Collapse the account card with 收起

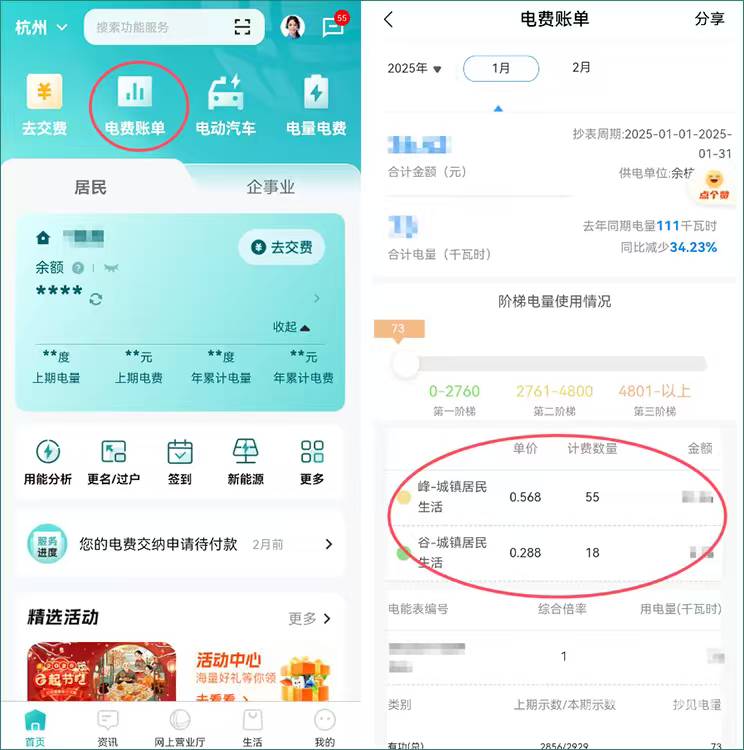click(x=291, y=327)
